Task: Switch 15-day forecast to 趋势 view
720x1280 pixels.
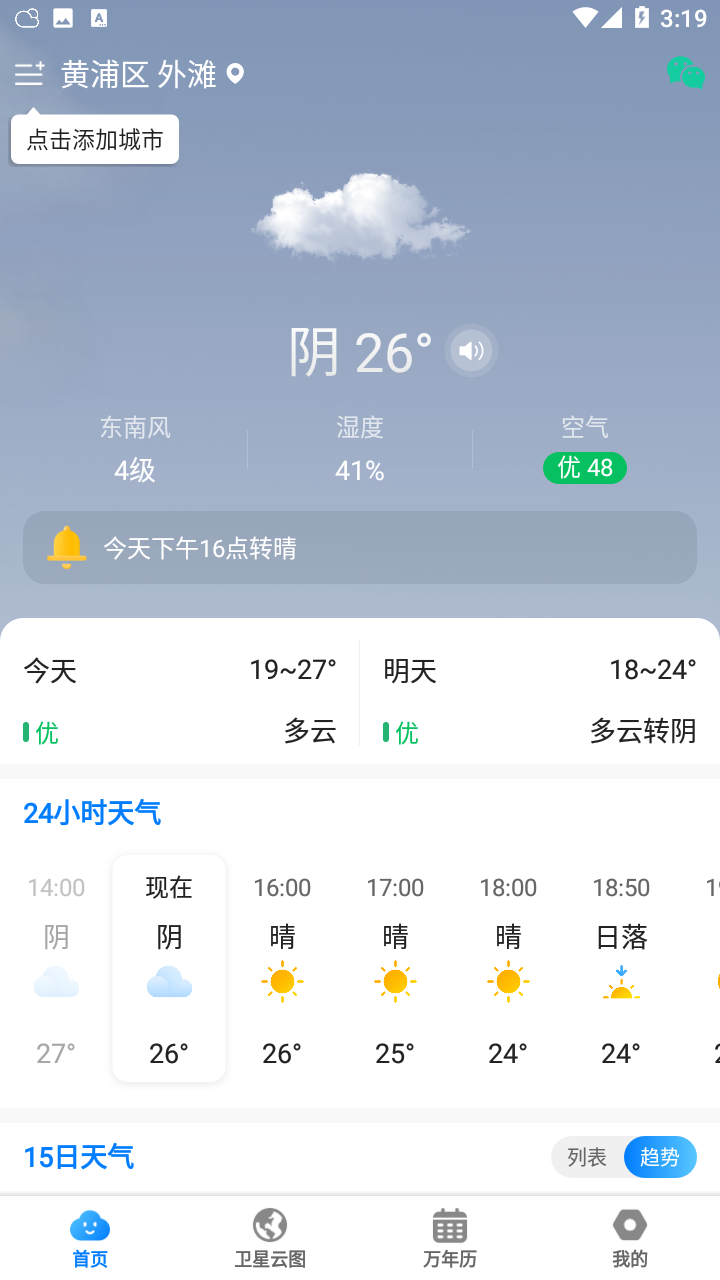Action: point(660,1157)
